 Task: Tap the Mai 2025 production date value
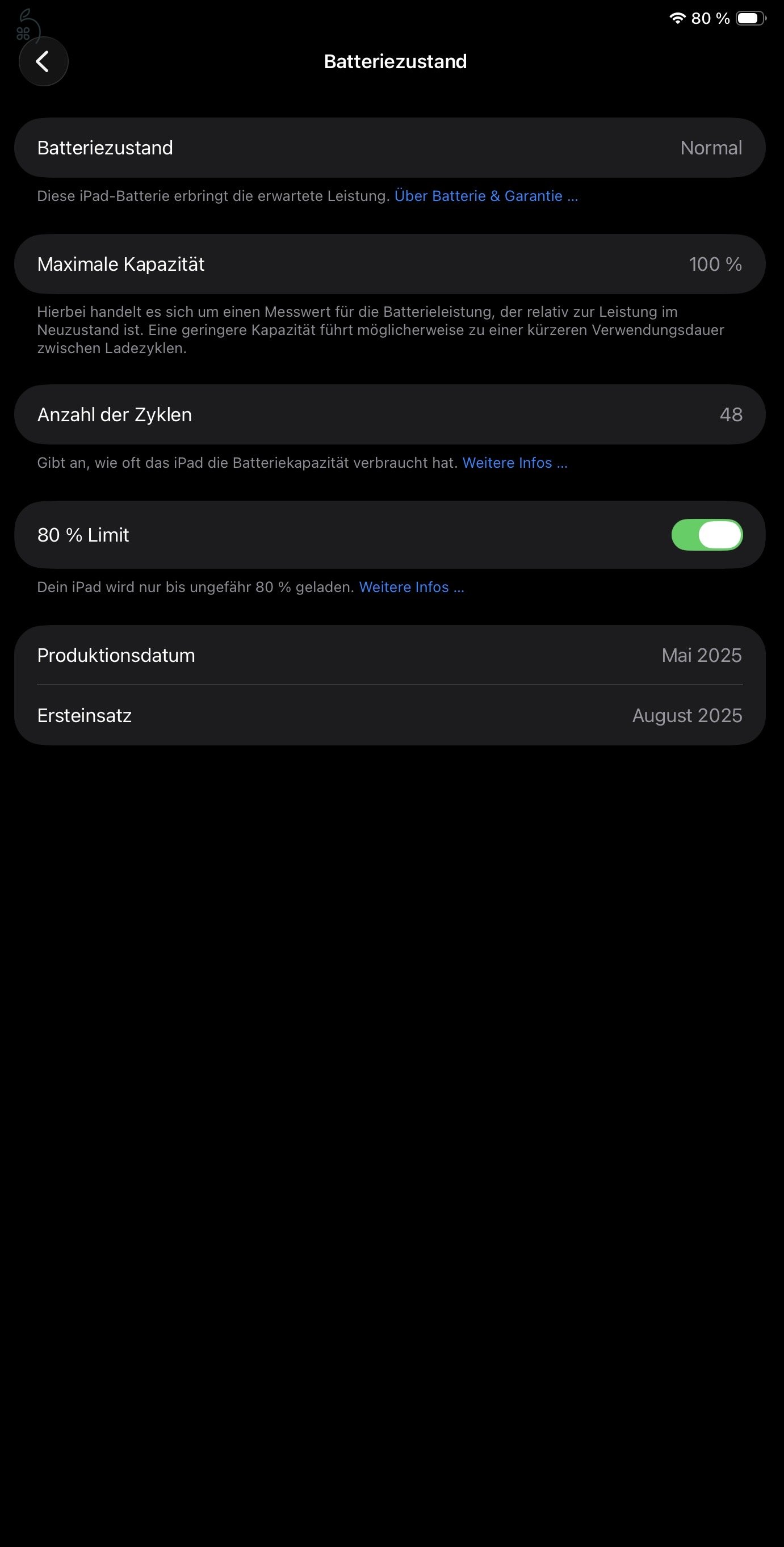coord(701,655)
